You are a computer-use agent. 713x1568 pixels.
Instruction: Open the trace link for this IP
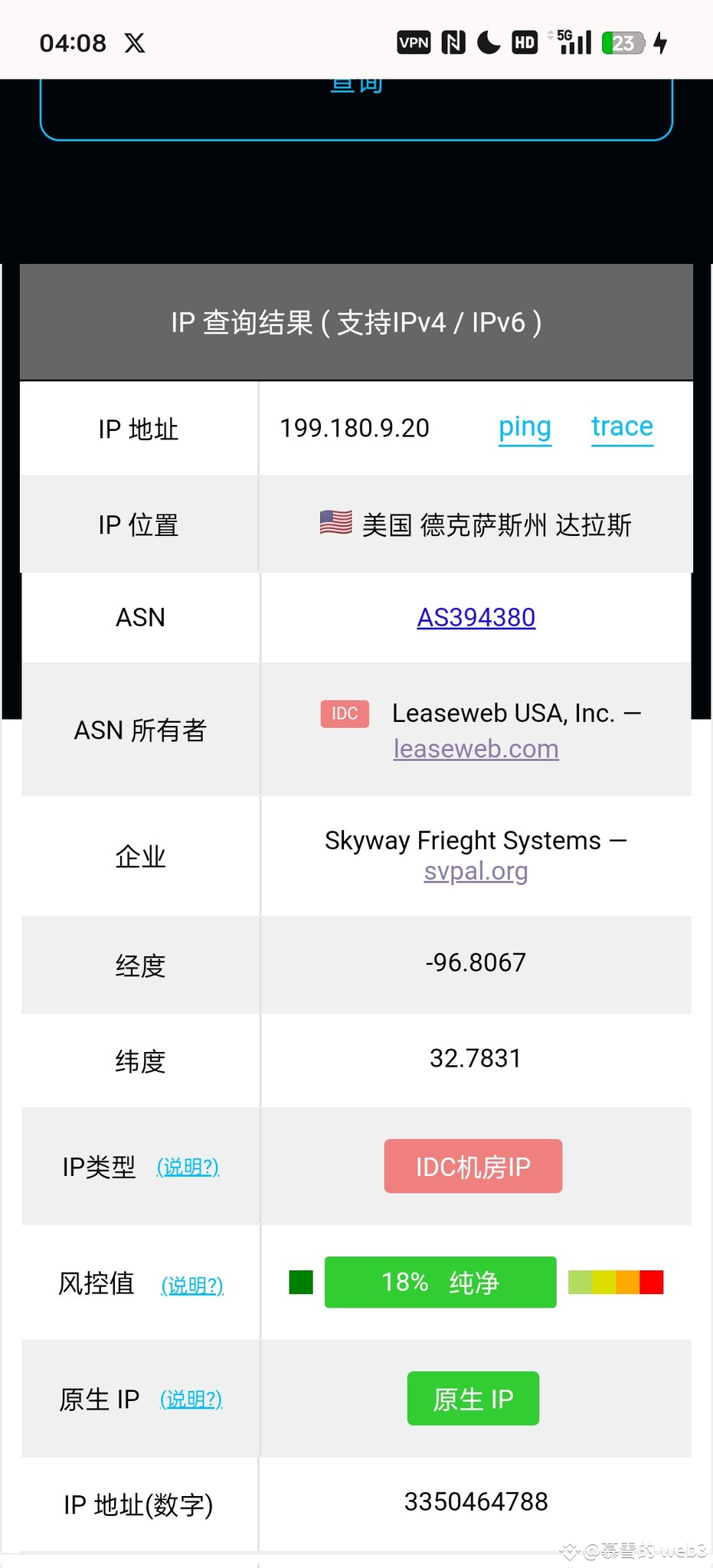click(x=622, y=426)
